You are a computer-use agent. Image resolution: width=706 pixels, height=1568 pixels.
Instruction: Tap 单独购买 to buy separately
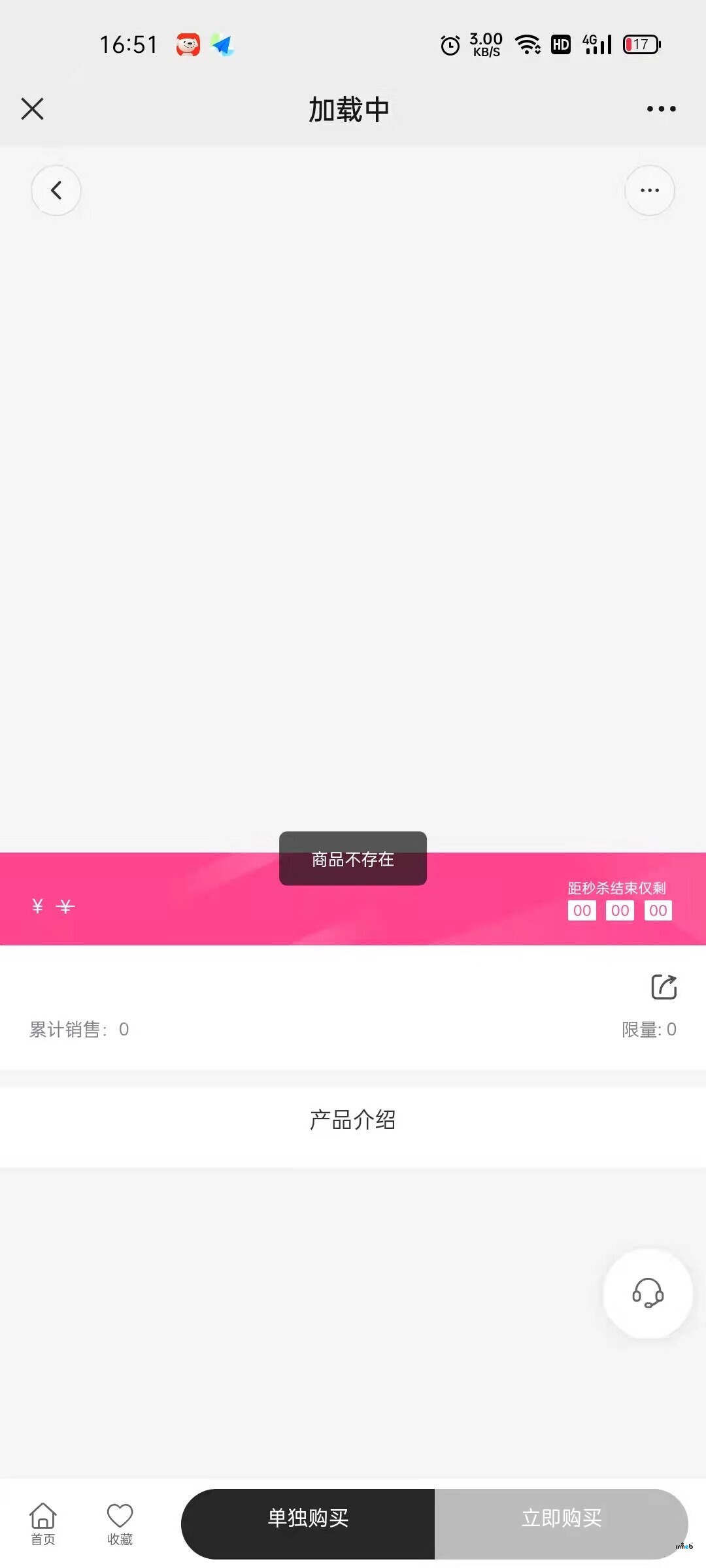point(308,1518)
